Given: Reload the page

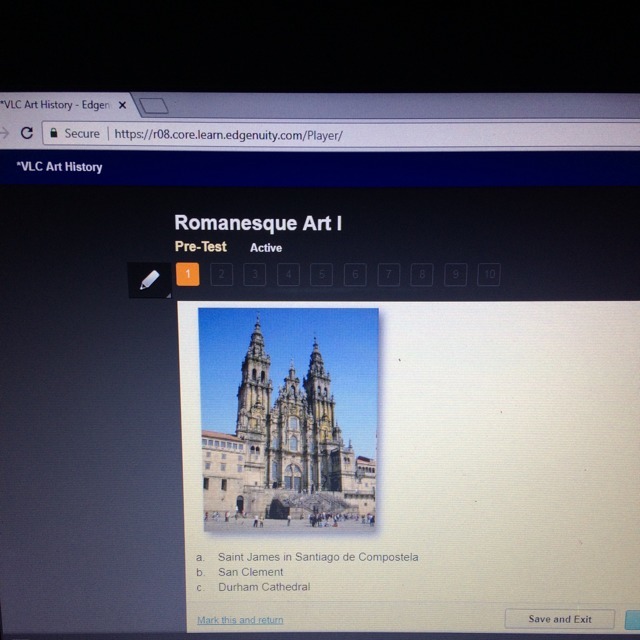Looking at the screenshot, I should pyautogui.click(x=27, y=133).
